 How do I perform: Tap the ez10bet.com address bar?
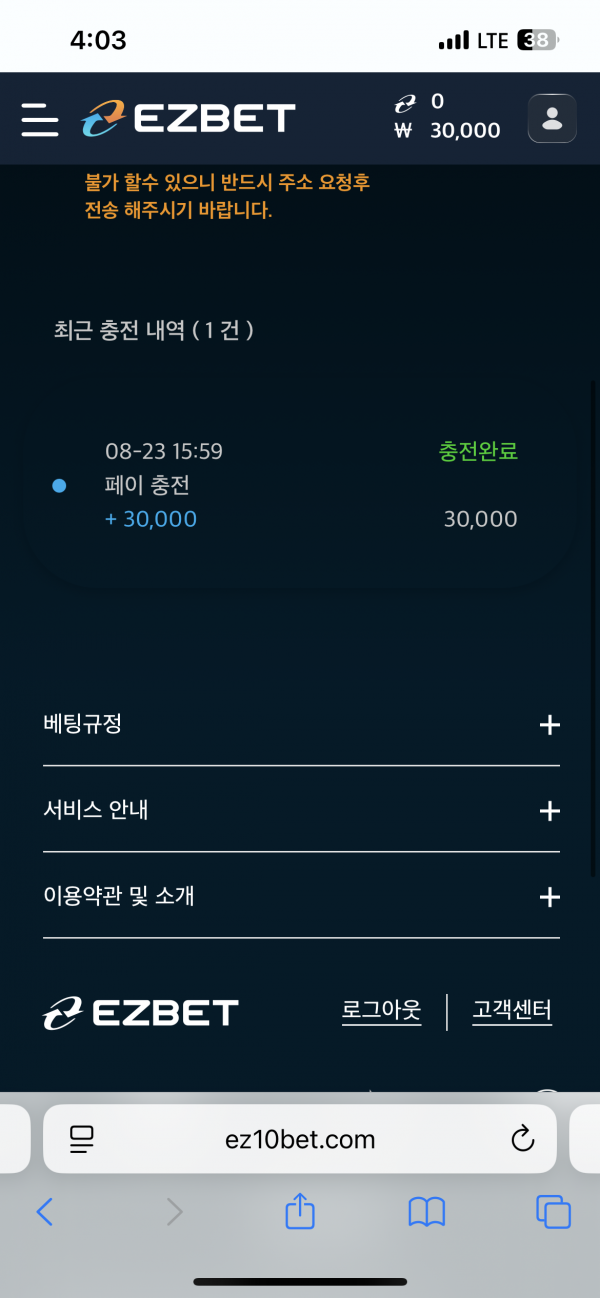click(300, 1139)
